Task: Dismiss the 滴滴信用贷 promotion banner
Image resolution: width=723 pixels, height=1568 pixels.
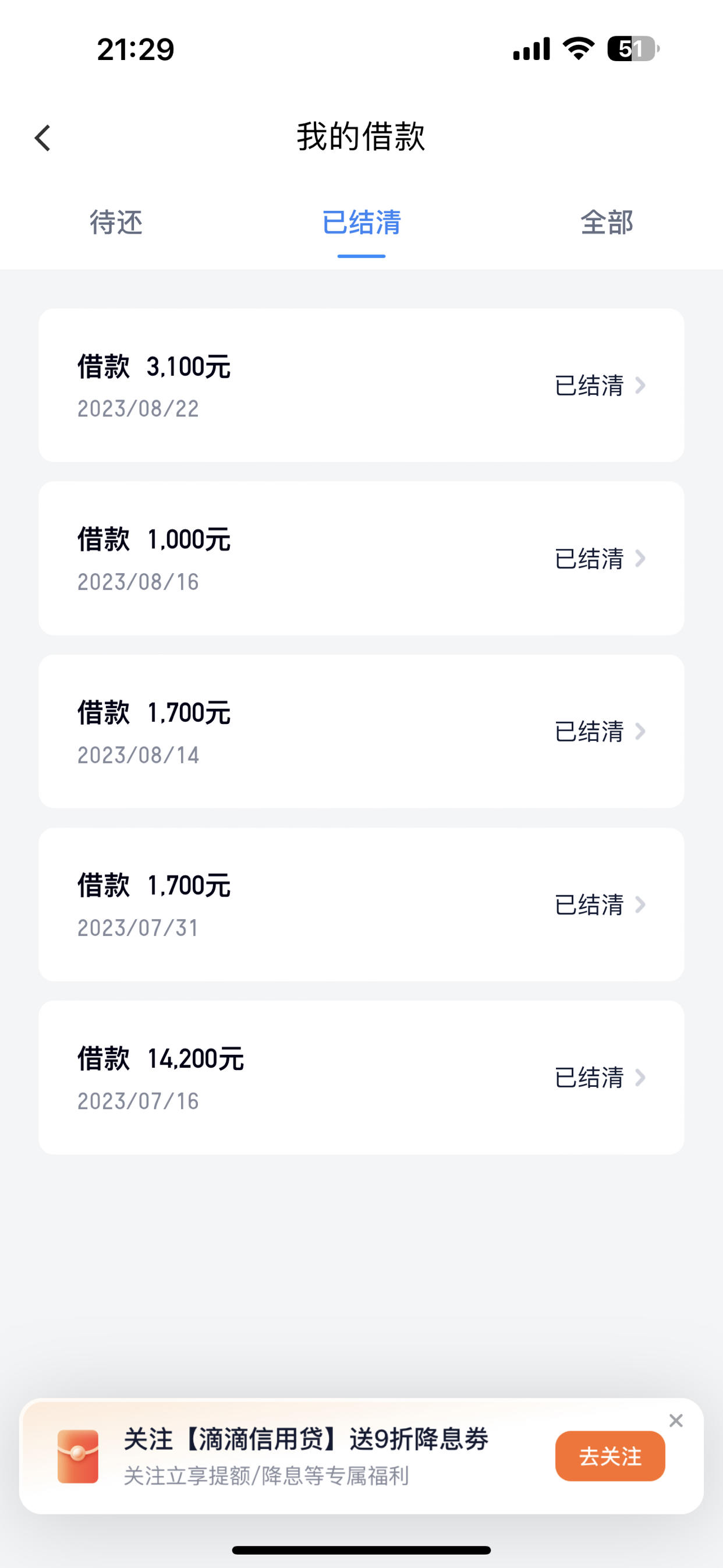Action: (x=675, y=1421)
